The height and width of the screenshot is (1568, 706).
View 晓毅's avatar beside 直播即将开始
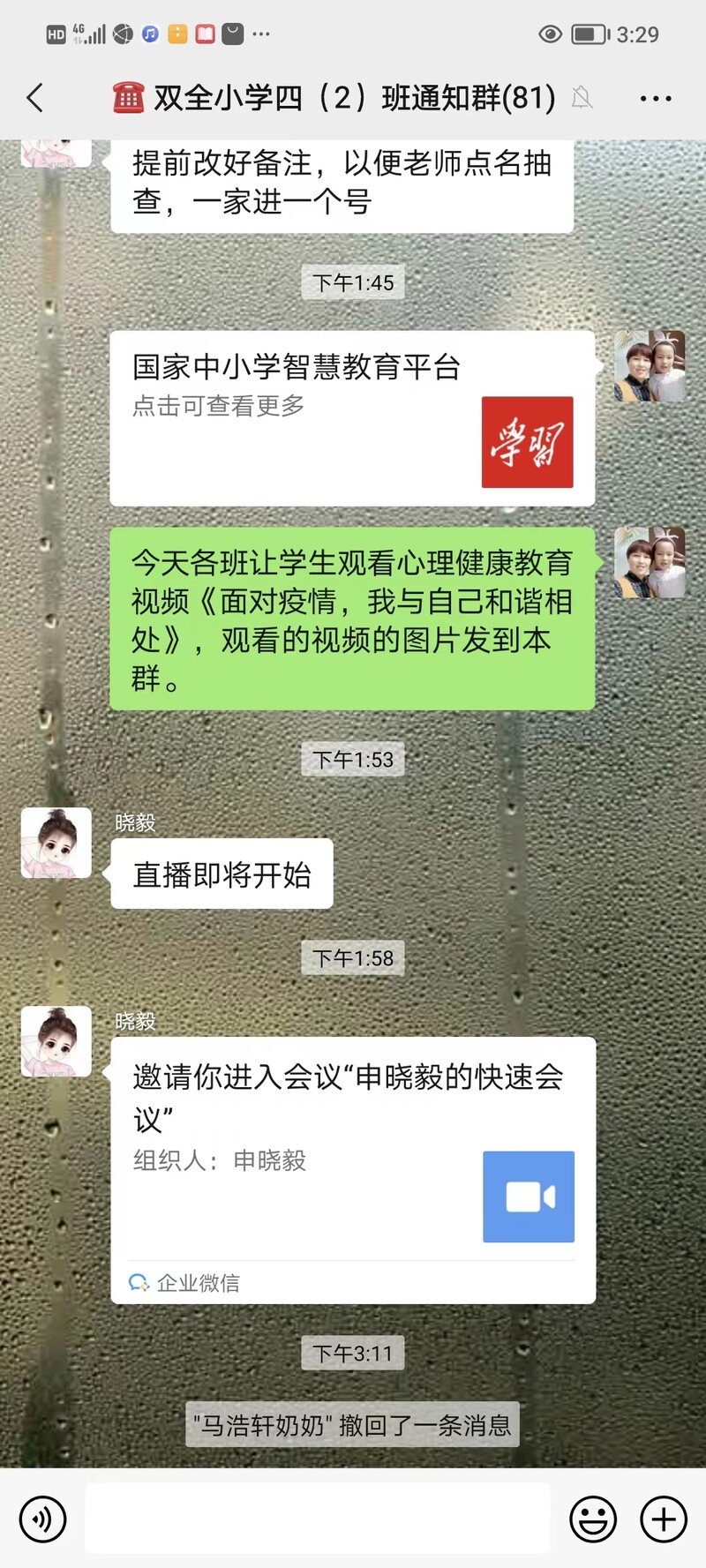pyautogui.click(x=56, y=843)
